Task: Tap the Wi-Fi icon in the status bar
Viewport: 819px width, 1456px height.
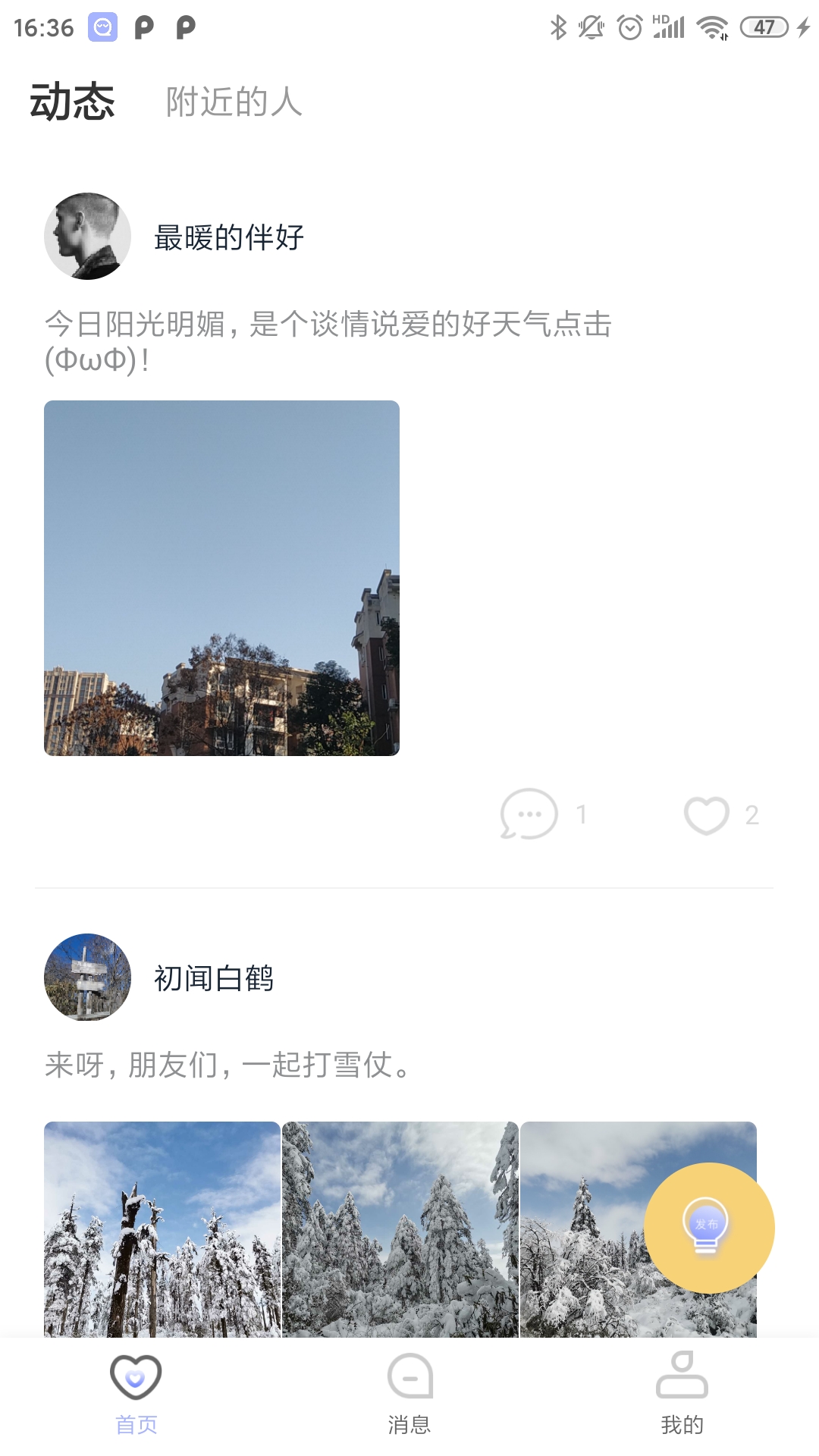Action: pyautogui.click(x=711, y=26)
